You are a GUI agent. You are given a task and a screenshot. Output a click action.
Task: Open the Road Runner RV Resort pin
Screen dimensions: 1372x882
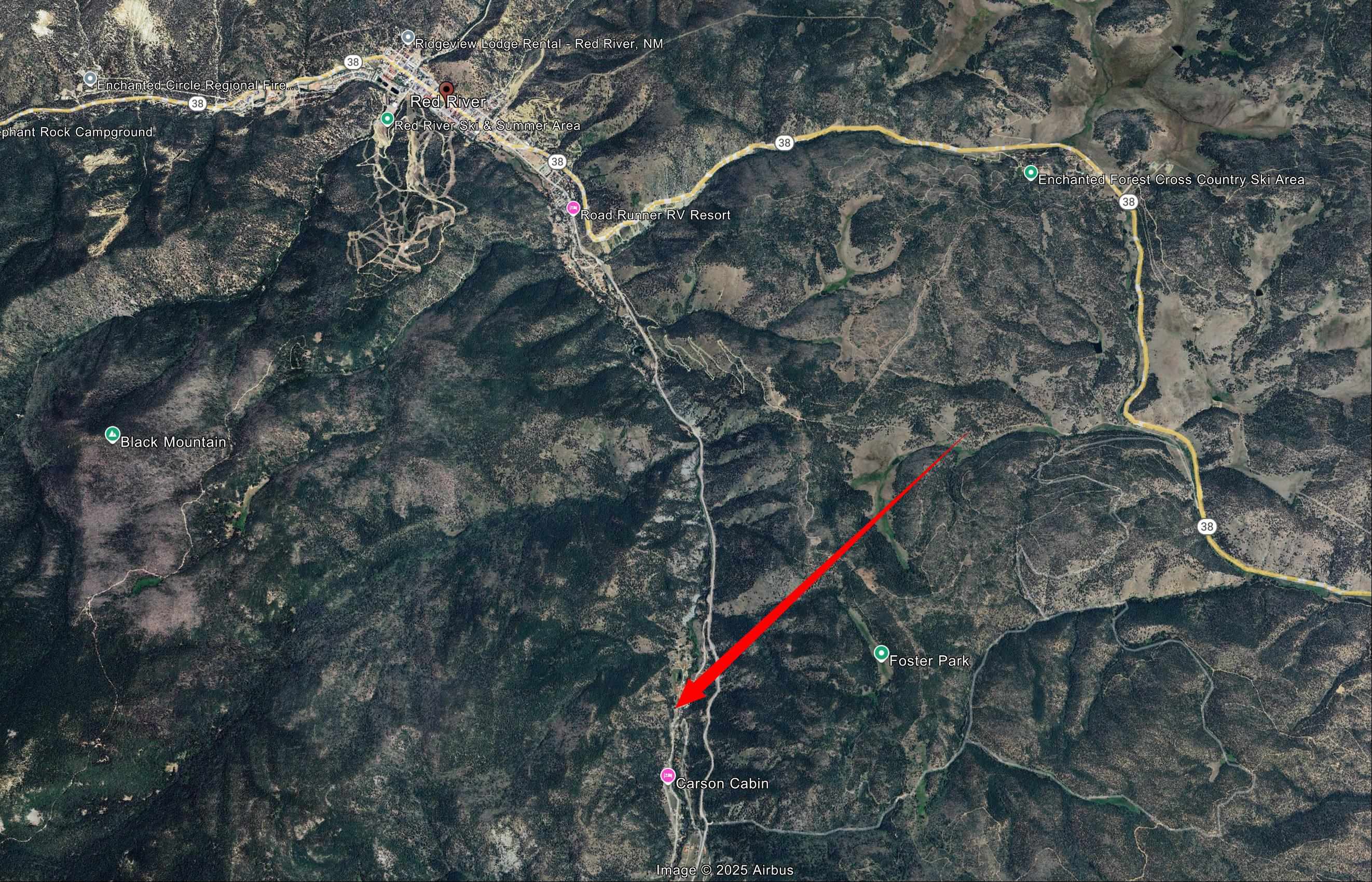pyautogui.click(x=573, y=208)
